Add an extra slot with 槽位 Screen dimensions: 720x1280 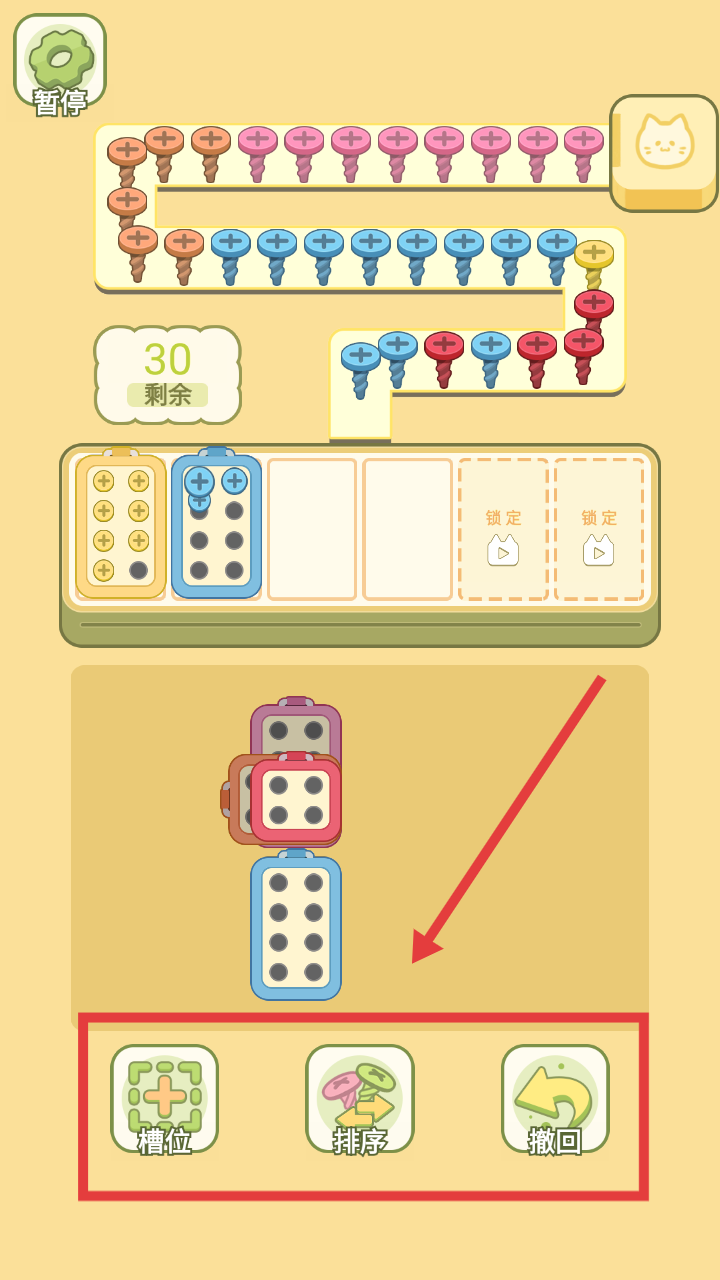click(x=164, y=1100)
